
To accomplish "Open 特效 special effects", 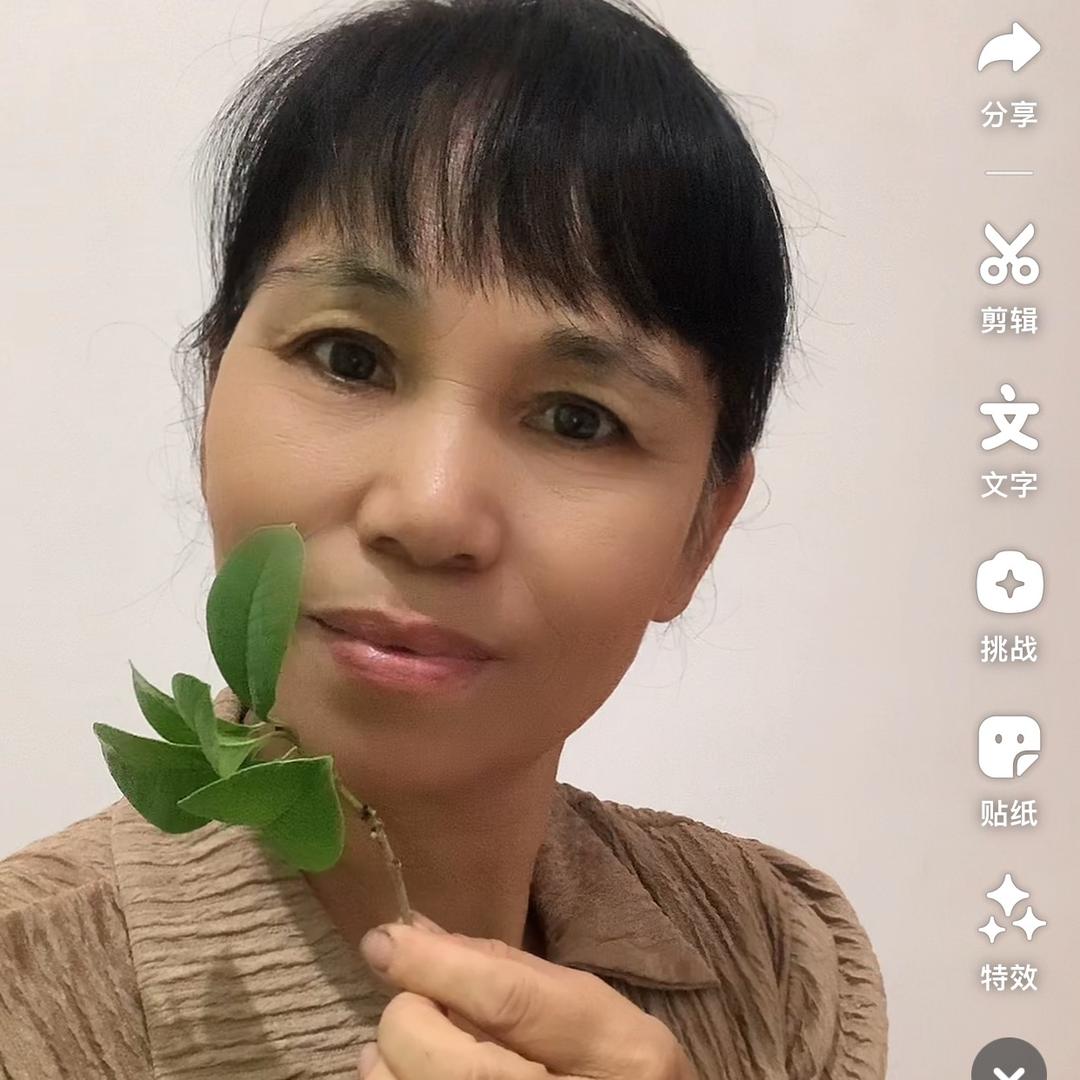I will (x=1009, y=932).
